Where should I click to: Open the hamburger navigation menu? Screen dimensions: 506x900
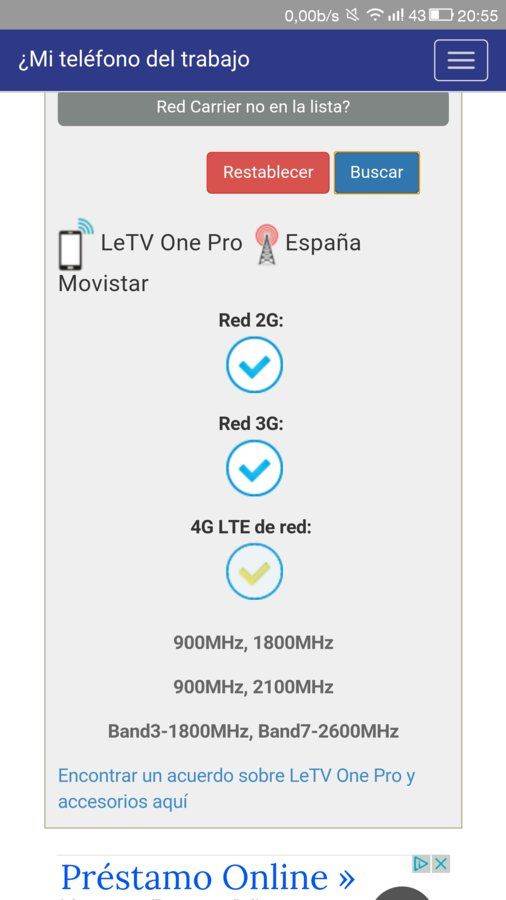[461, 60]
